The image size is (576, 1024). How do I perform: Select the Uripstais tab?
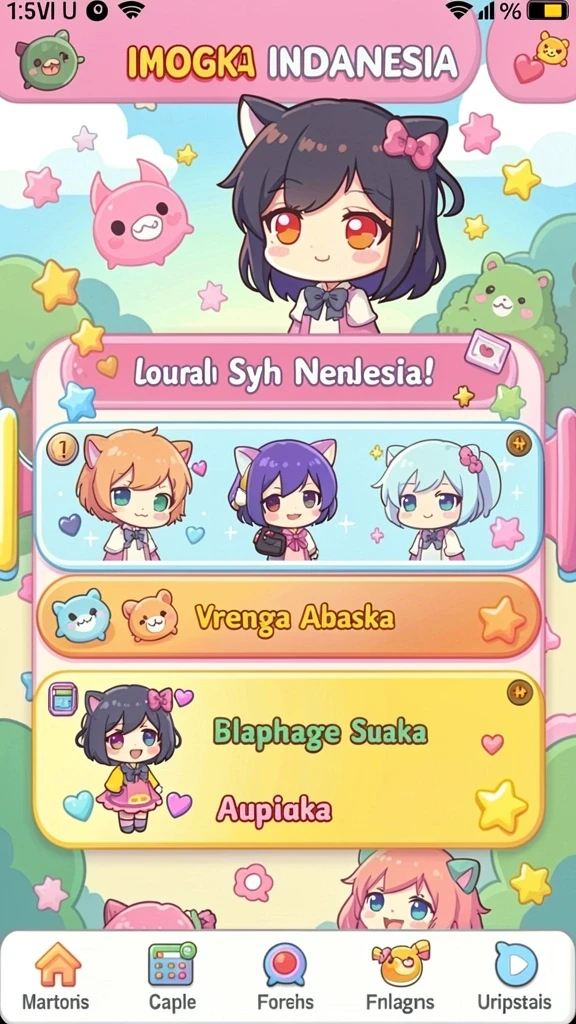pos(515,976)
